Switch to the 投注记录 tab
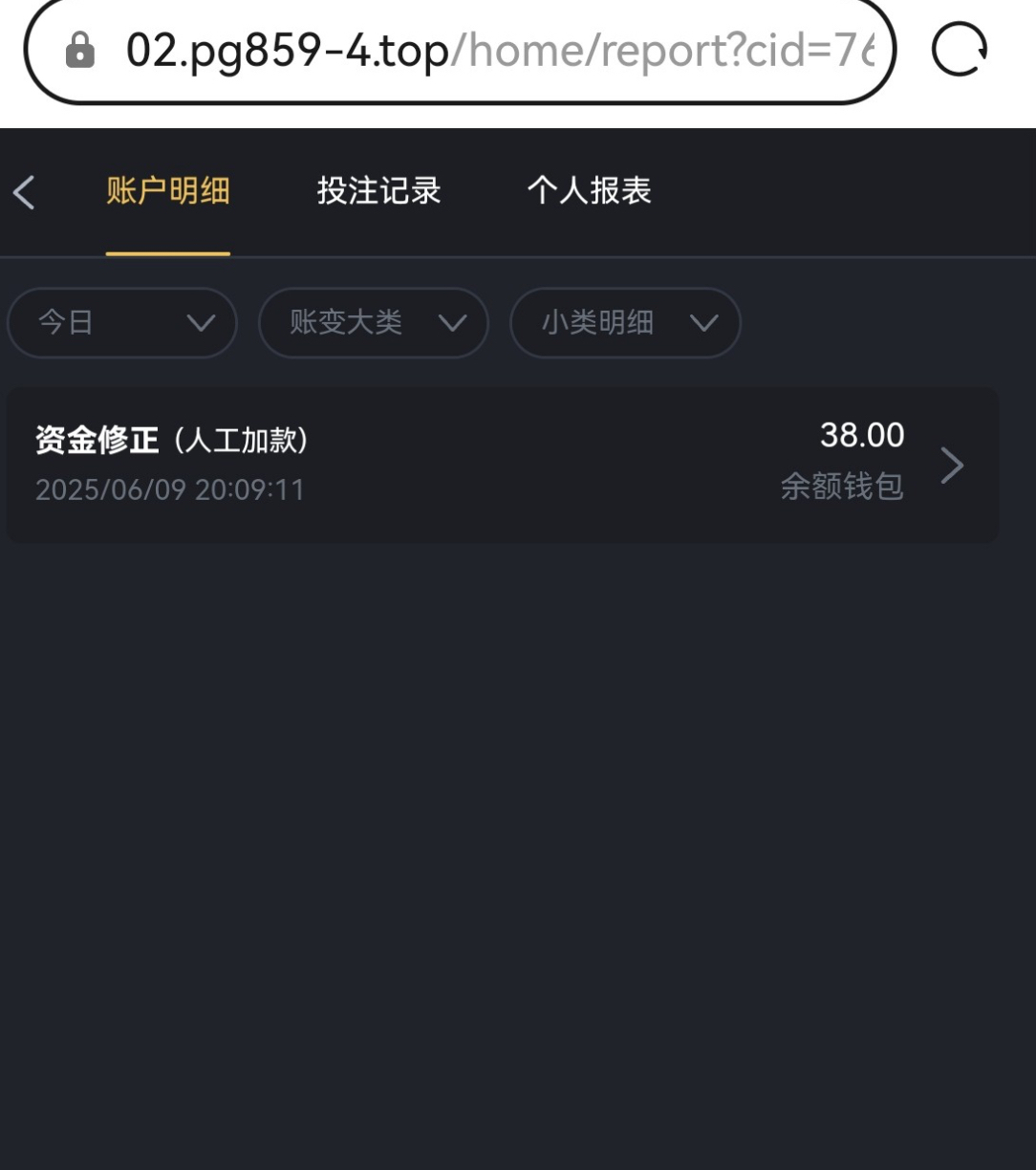1036x1170 pixels. pyautogui.click(x=378, y=191)
